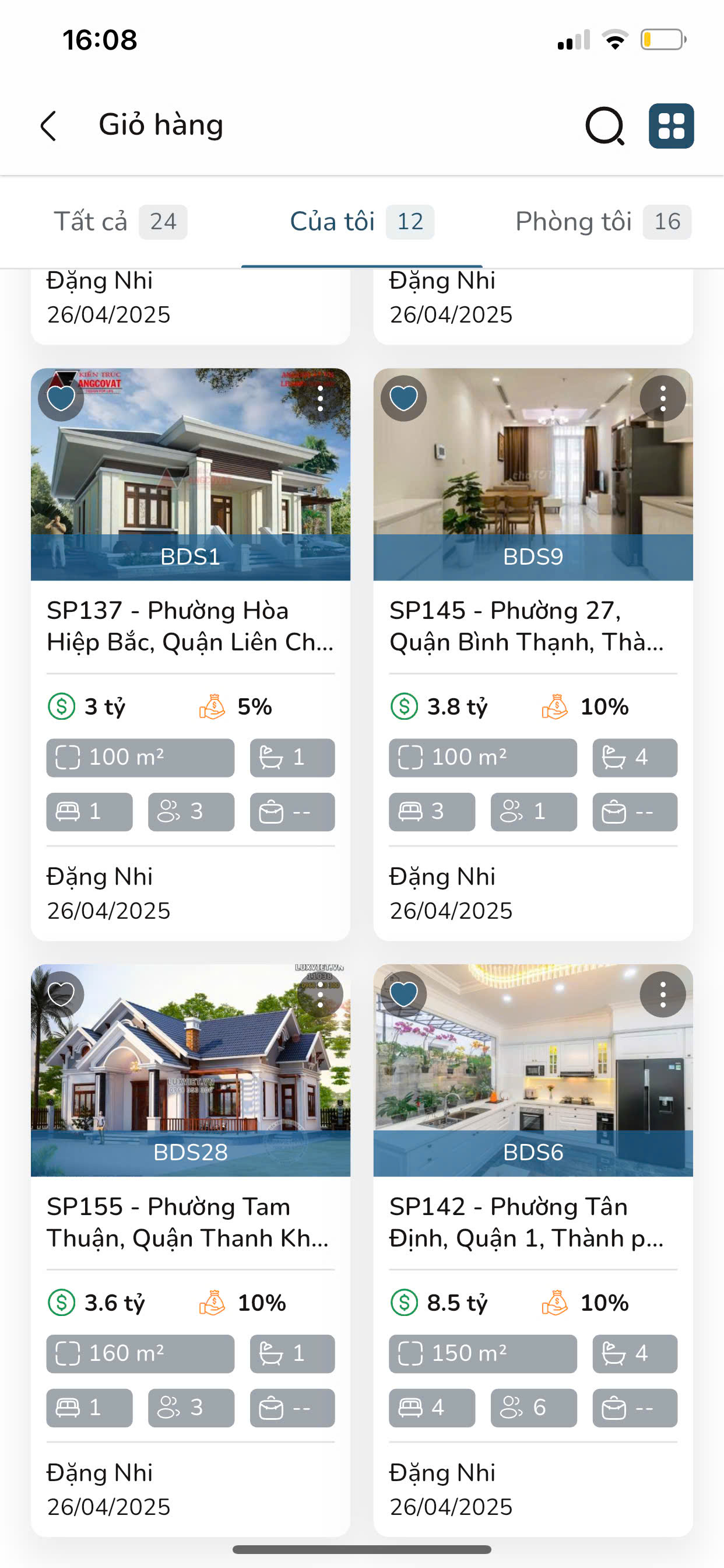The image size is (724, 1568).
Task: Tap the heart on the BDS6 listing
Action: coord(403,995)
